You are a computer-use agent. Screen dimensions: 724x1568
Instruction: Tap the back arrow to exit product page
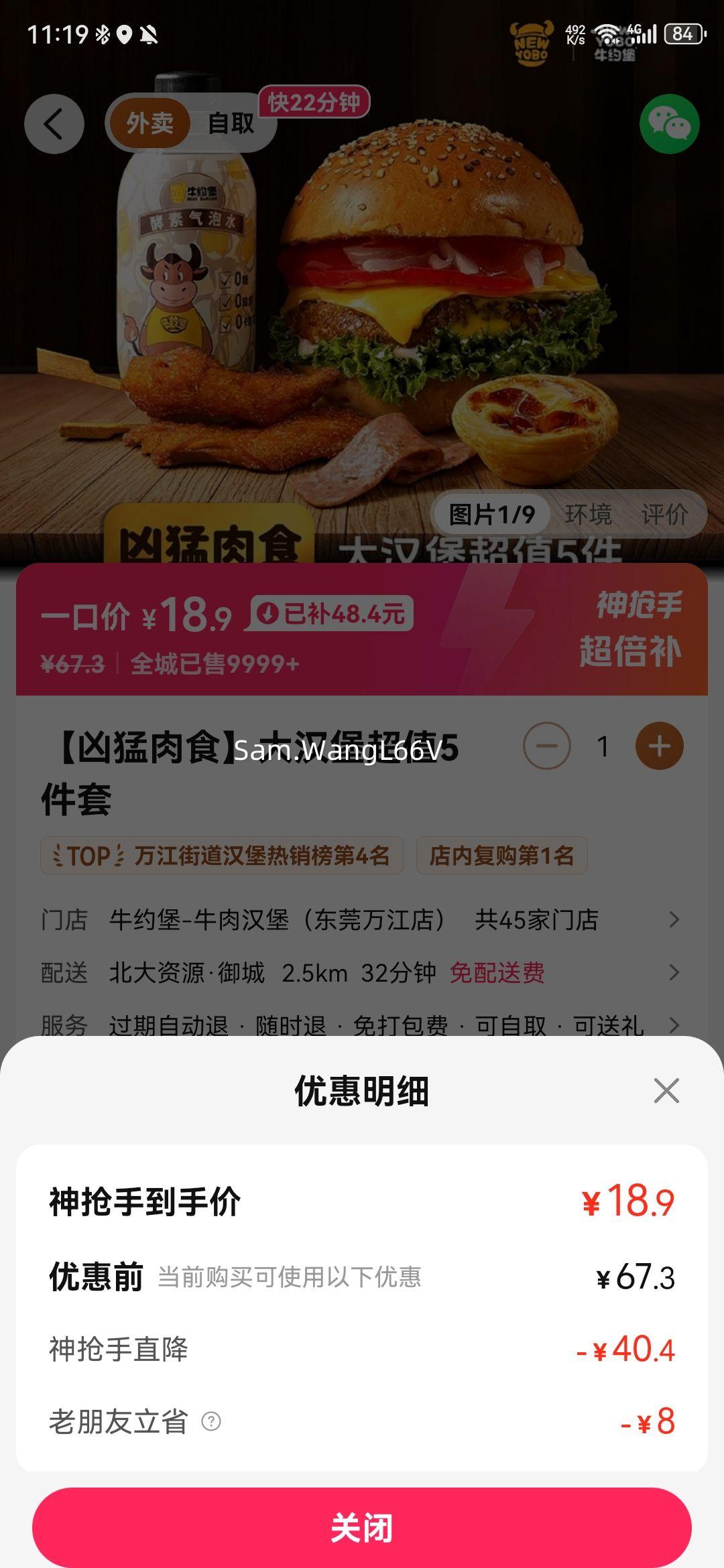pyautogui.click(x=54, y=123)
